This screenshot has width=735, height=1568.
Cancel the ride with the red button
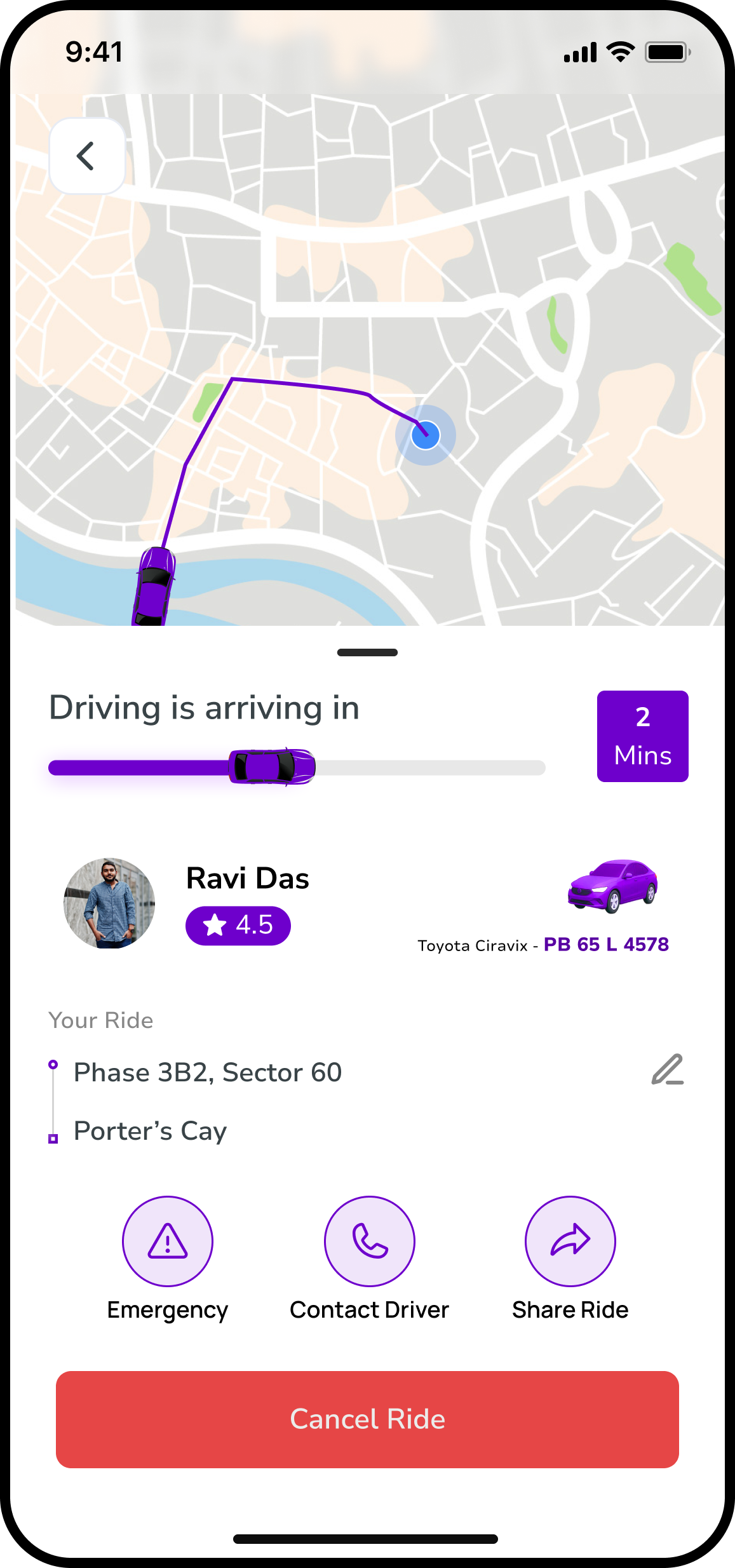[x=367, y=1419]
